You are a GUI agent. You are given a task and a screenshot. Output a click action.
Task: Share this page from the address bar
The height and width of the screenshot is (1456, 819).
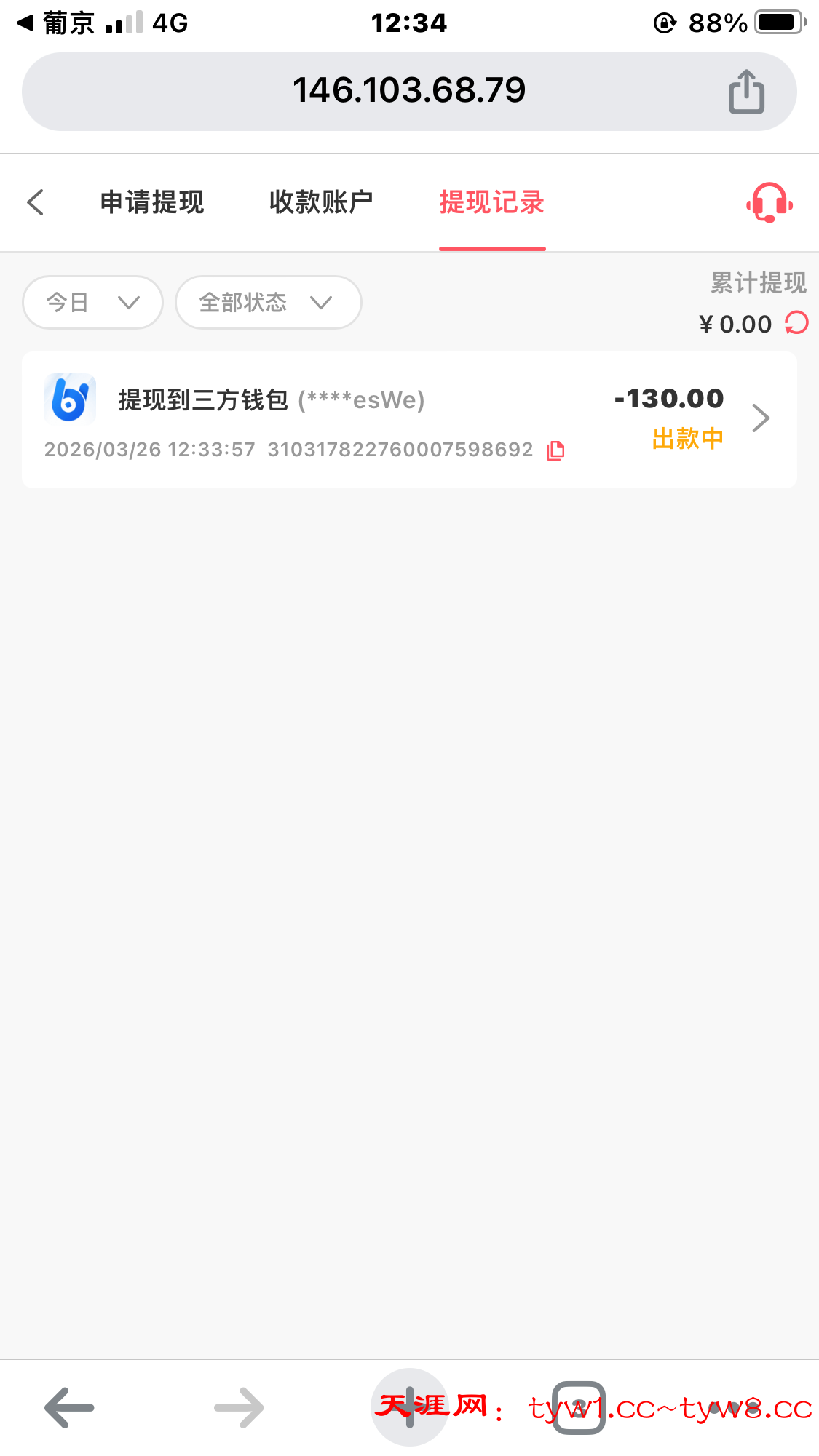(x=746, y=92)
